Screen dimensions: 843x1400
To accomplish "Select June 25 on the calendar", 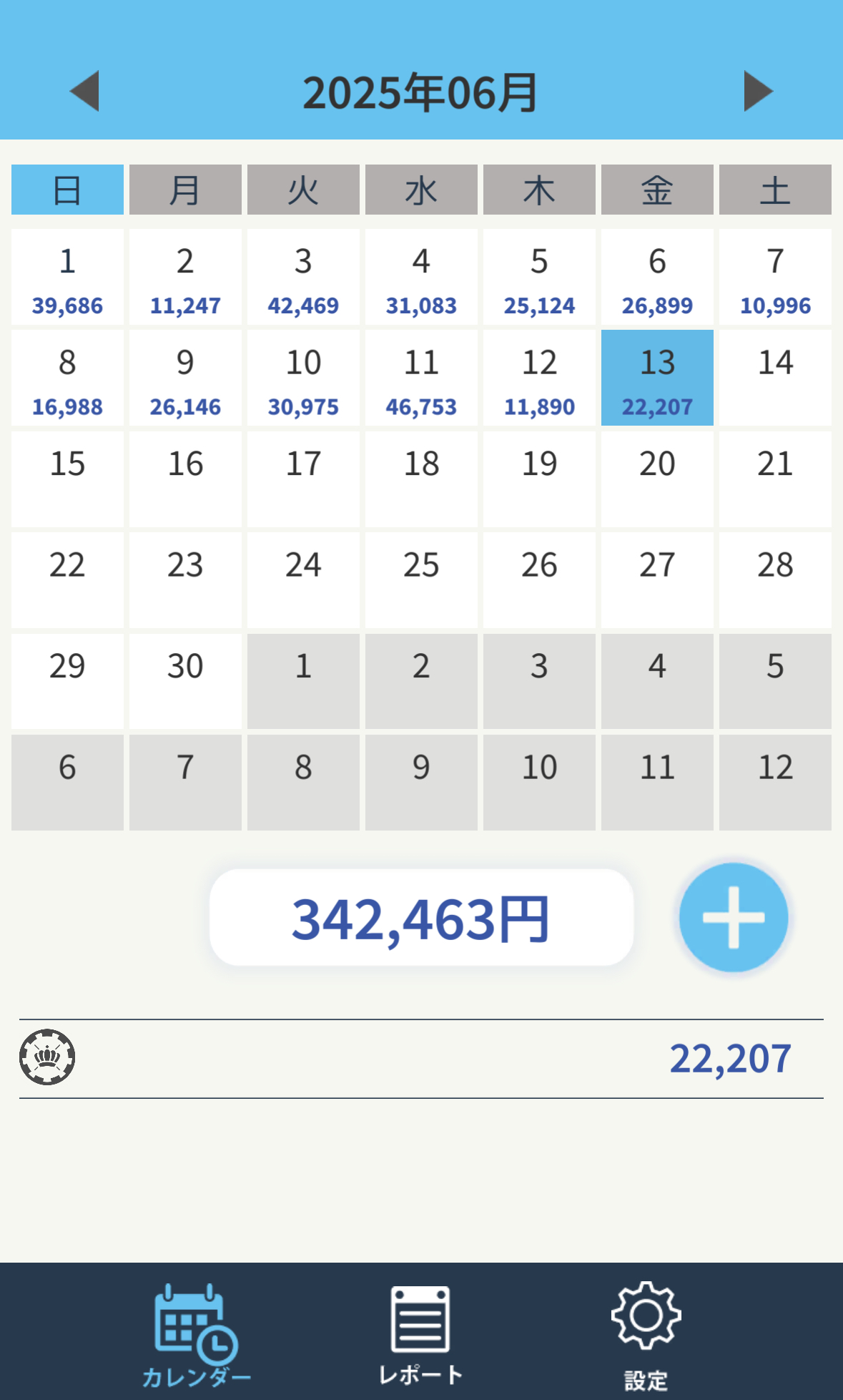I will click(x=421, y=580).
